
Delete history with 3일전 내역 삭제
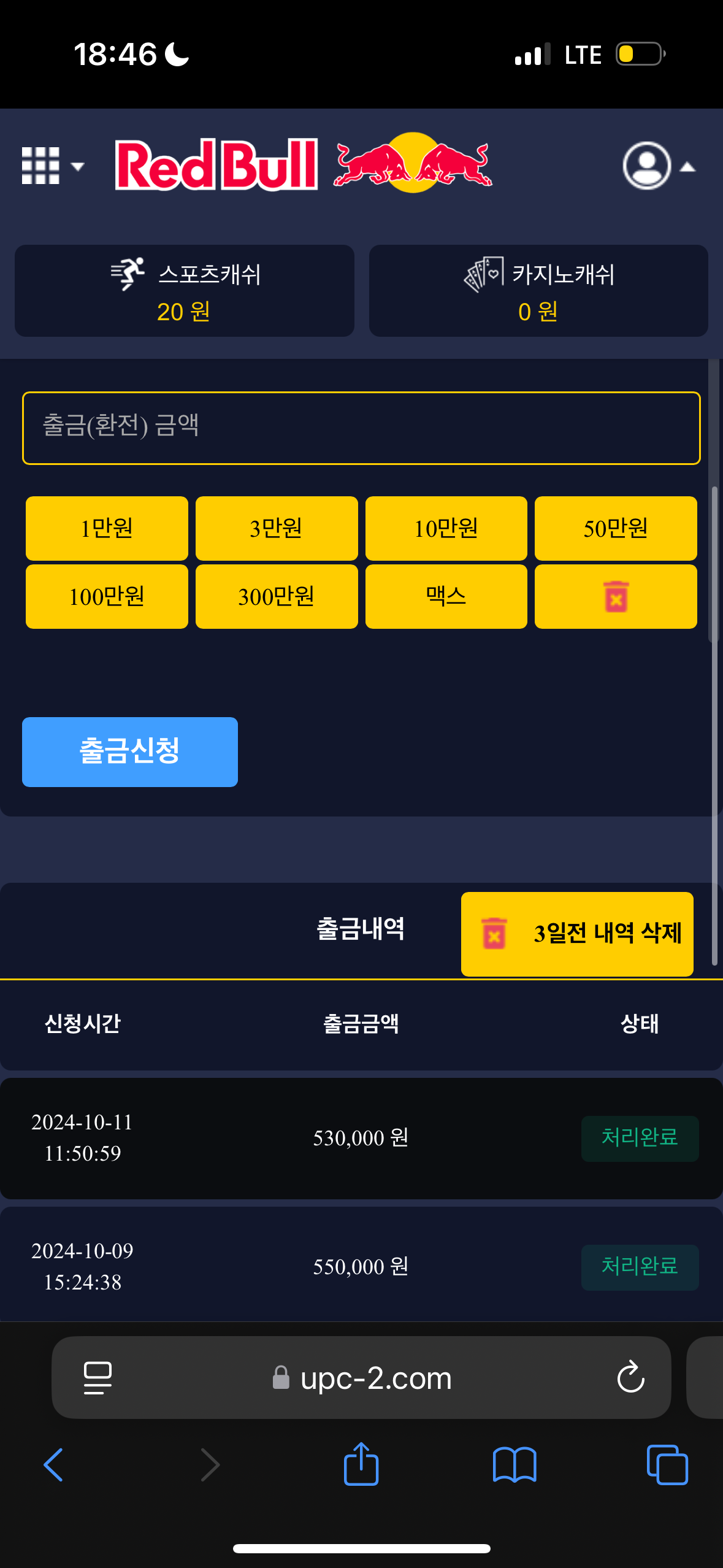pyautogui.click(x=577, y=934)
